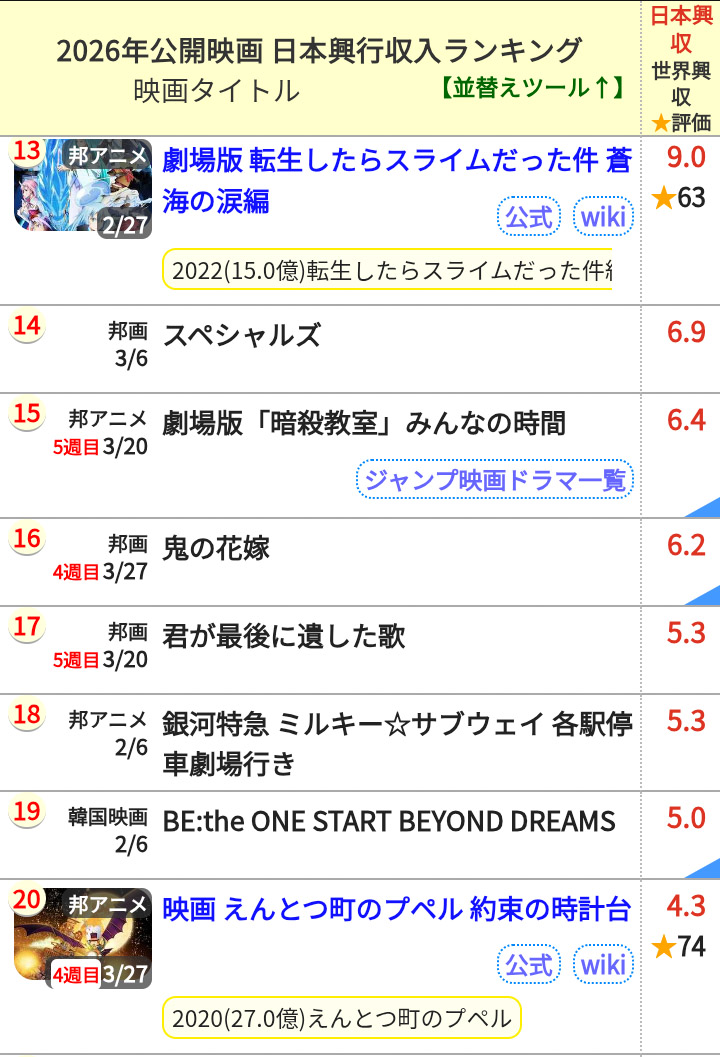Open ジャンプ映画ドラマ一覧 link
Screen dimensions: 720x1057
(x=494, y=481)
